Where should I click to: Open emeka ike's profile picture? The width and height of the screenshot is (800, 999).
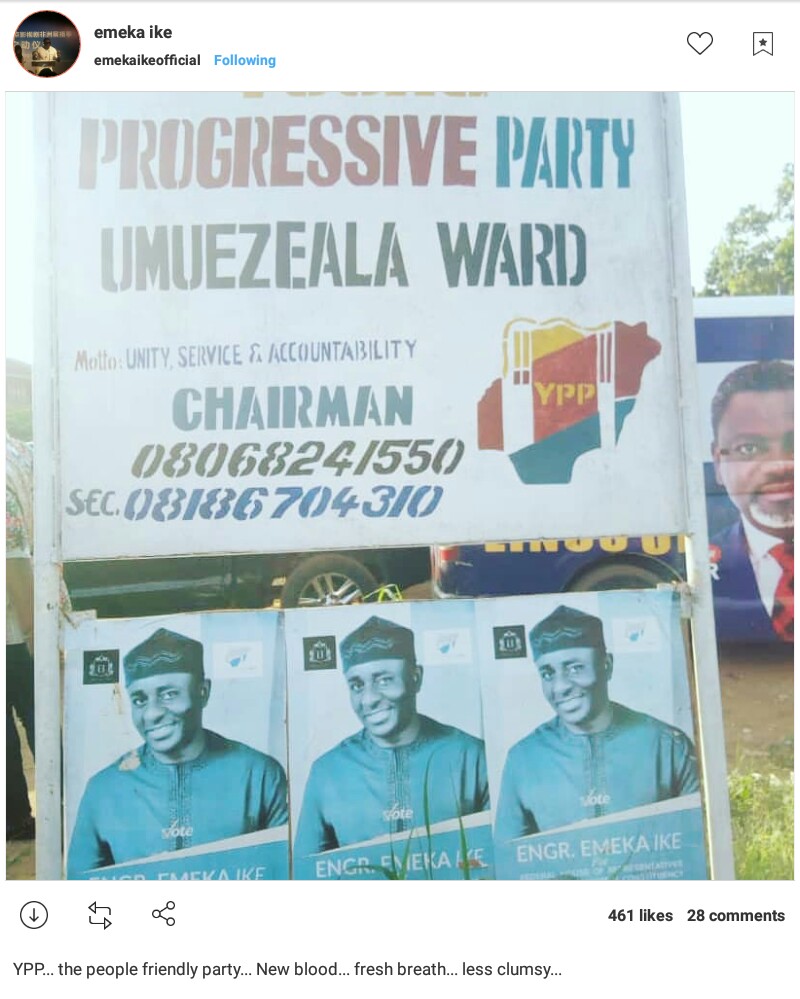(46, 44)
